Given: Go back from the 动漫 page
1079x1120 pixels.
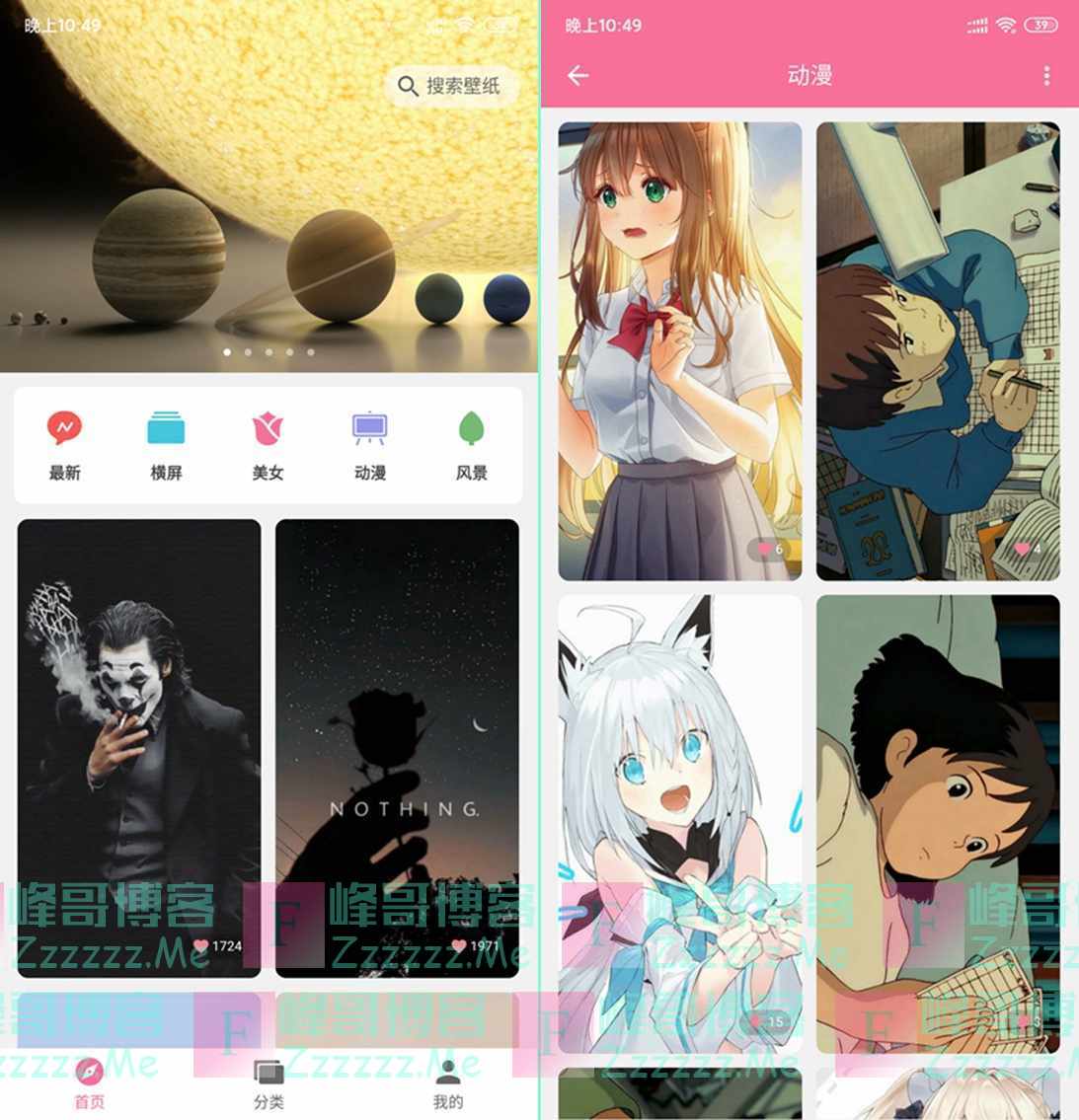Looking at the screenshot, I should point(578,75).
